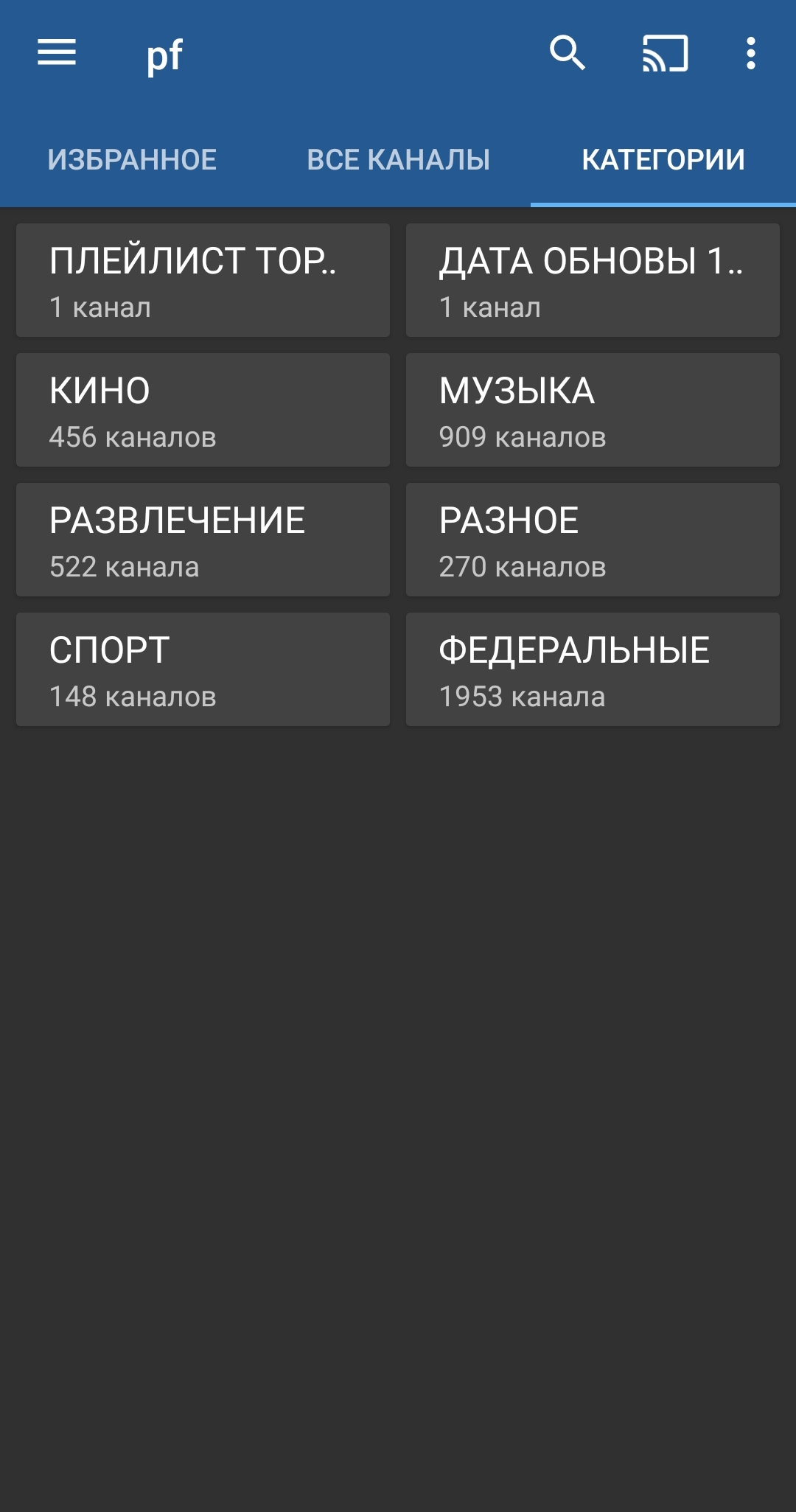This screenshot has height=1512, width=796.
Task: Switch to the Все каналы tab
Action: pos(398,159)
